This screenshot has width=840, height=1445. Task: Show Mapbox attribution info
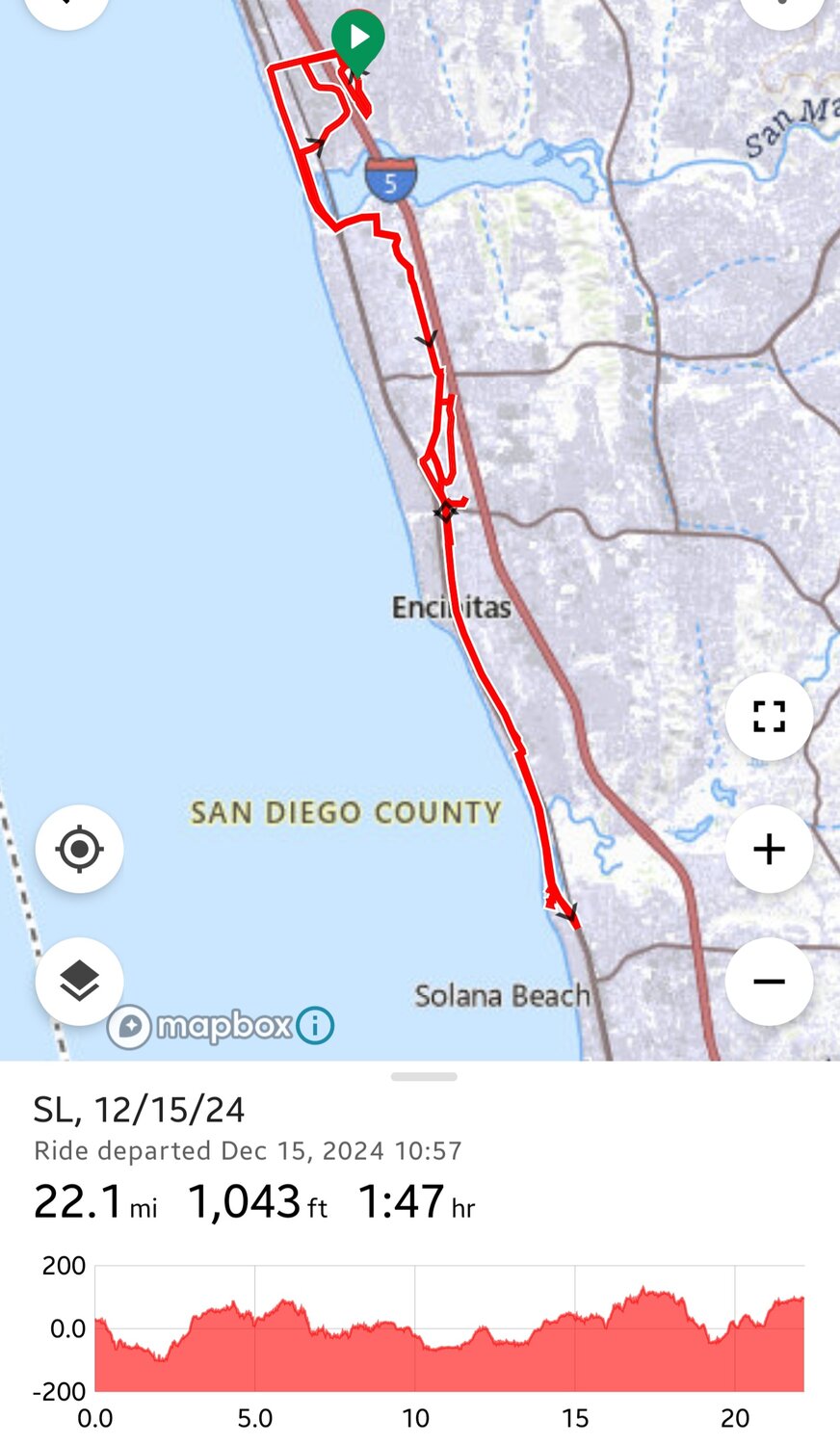pos(315,1026)
